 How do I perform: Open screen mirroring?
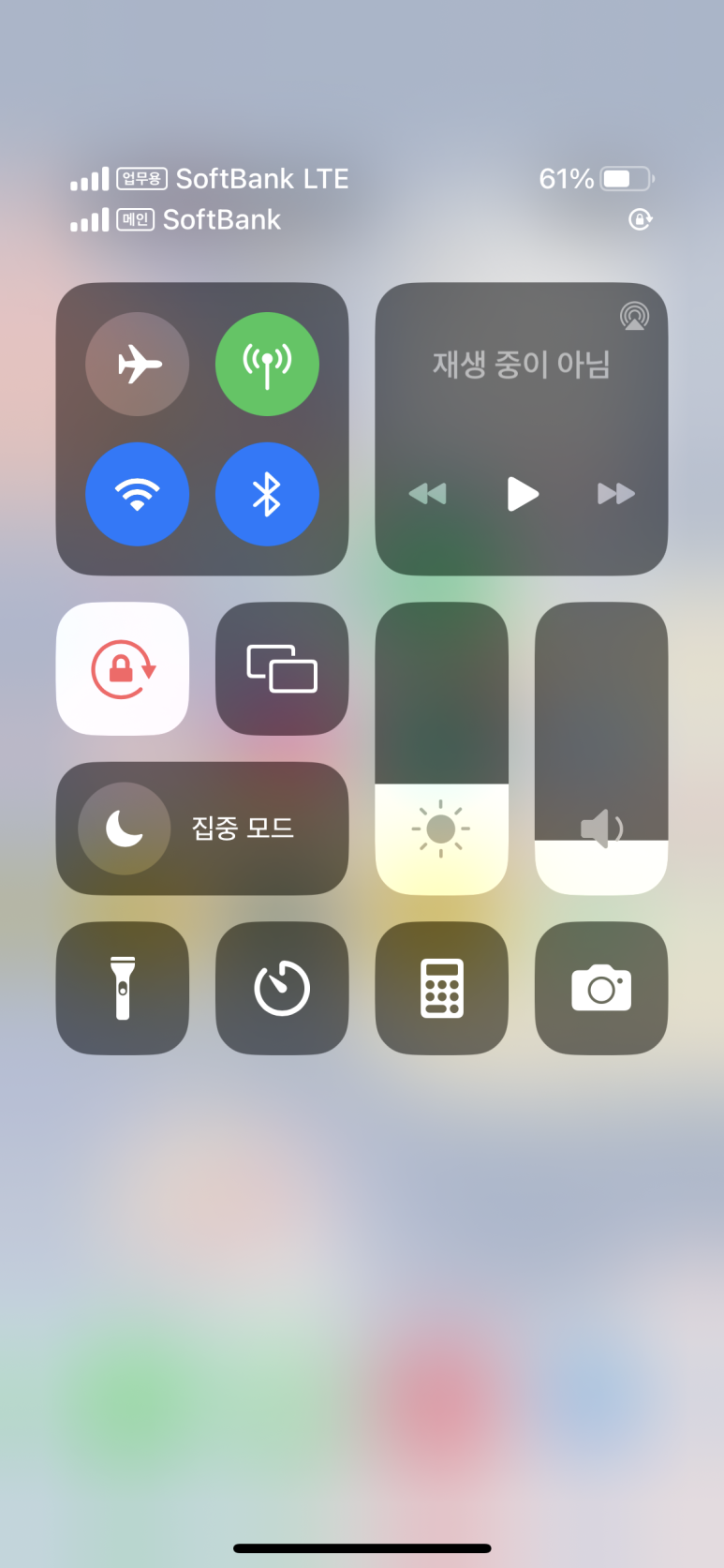click(282, 669)
